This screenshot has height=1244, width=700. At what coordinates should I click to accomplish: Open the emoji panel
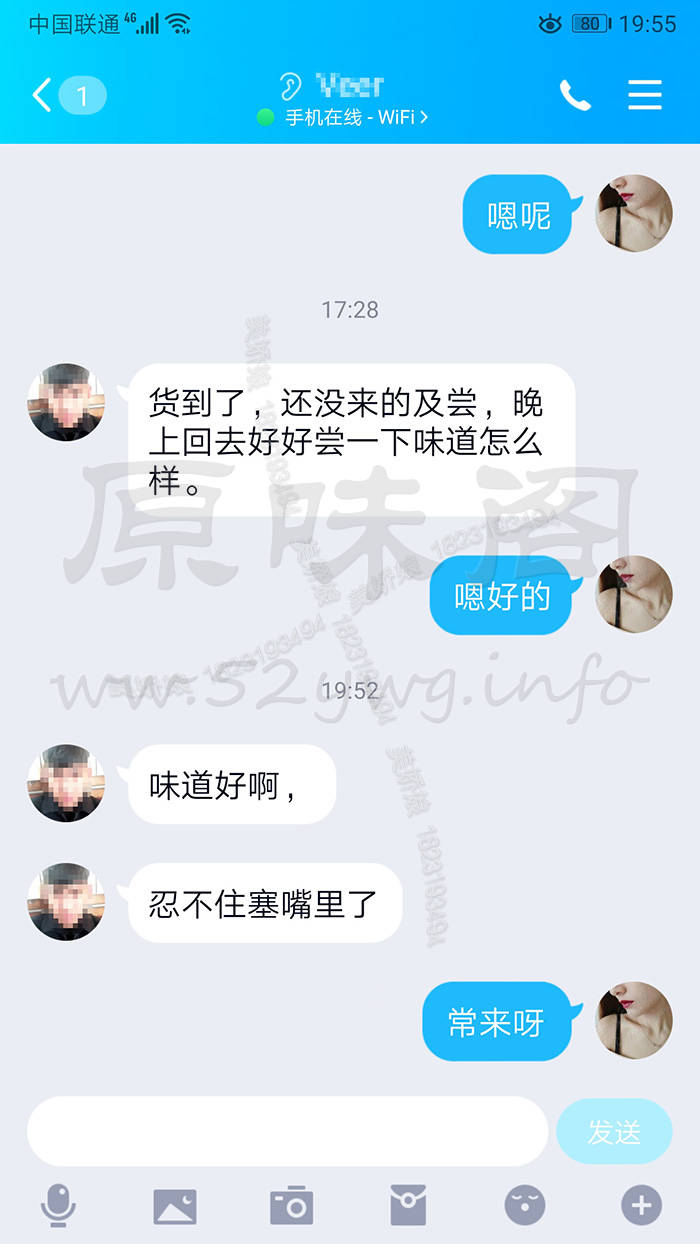tap(525, 1205)
